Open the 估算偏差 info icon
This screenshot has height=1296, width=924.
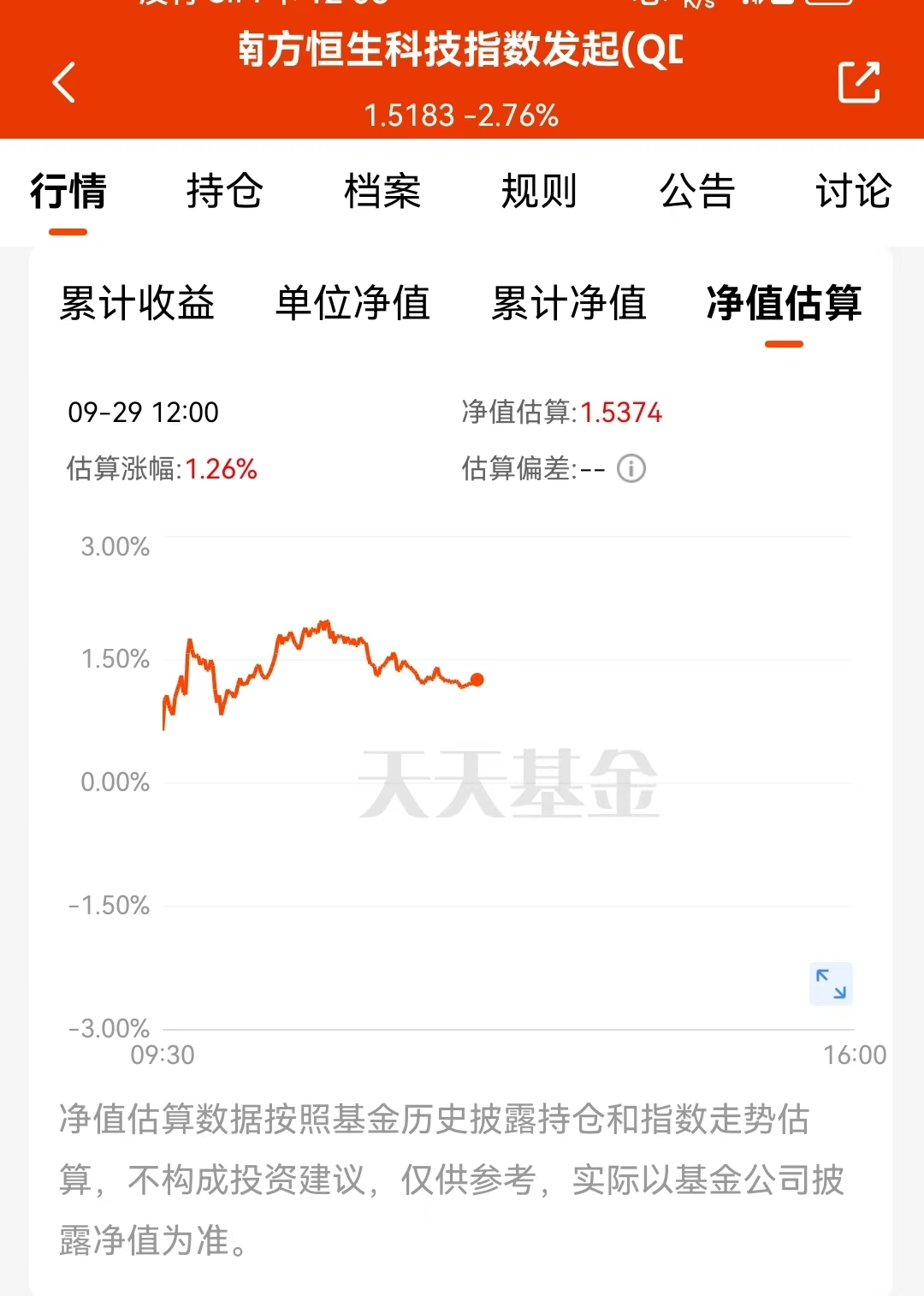(631, 468)
